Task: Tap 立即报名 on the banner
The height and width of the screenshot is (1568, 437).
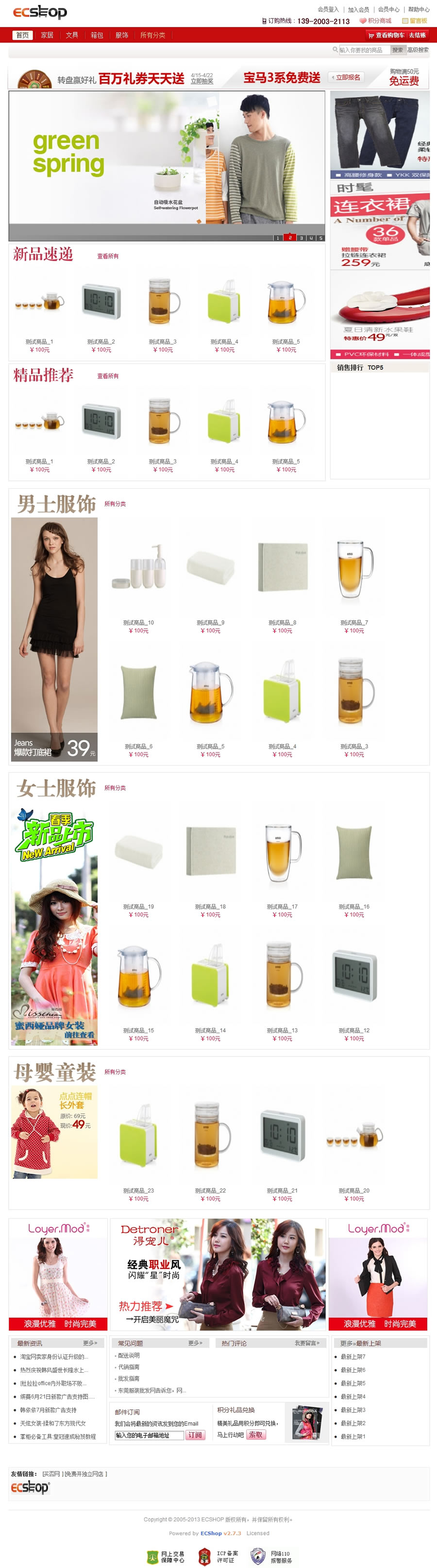Action: tap(348, 77)
